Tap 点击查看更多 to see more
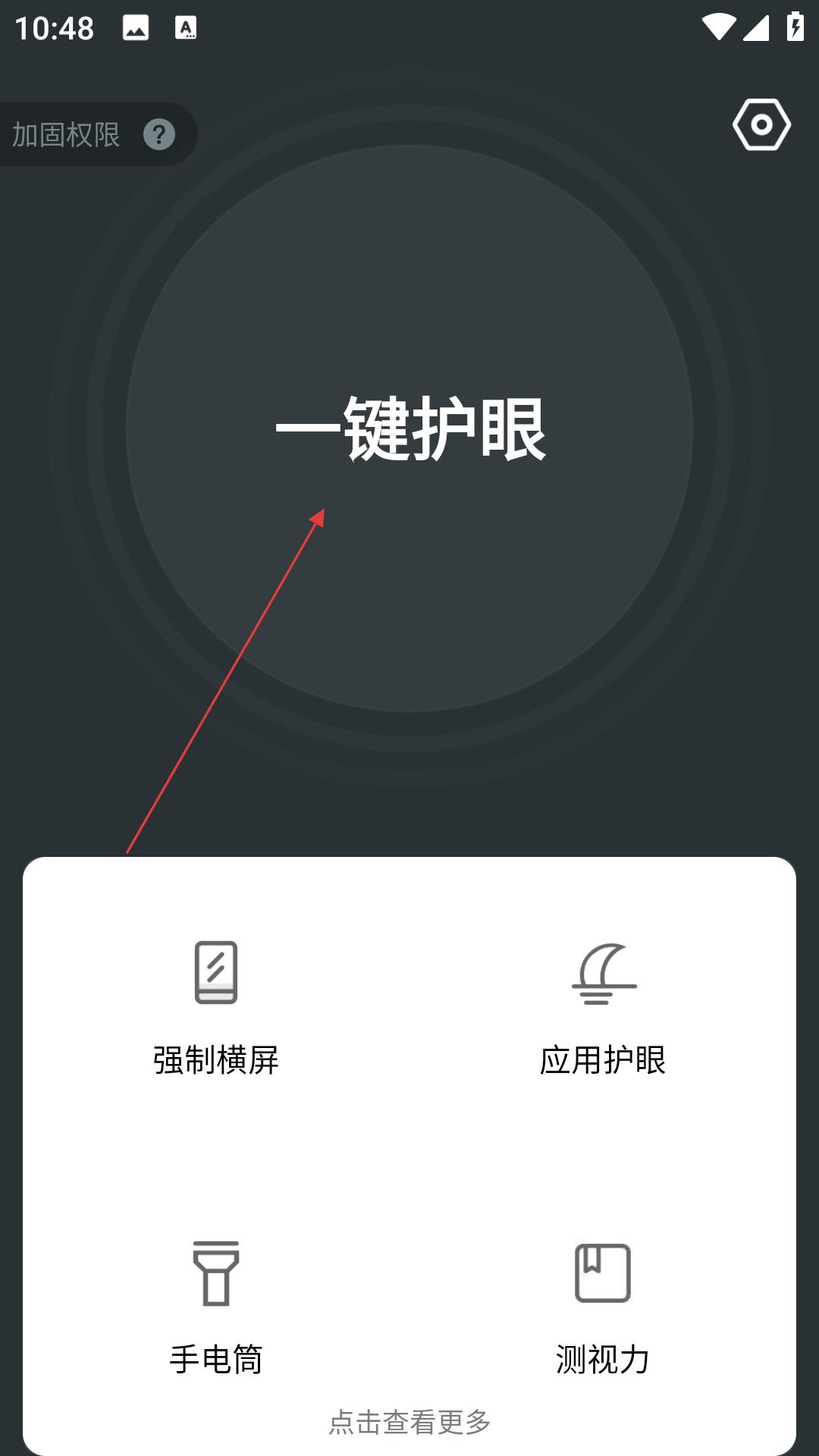 coord(409,1422)
